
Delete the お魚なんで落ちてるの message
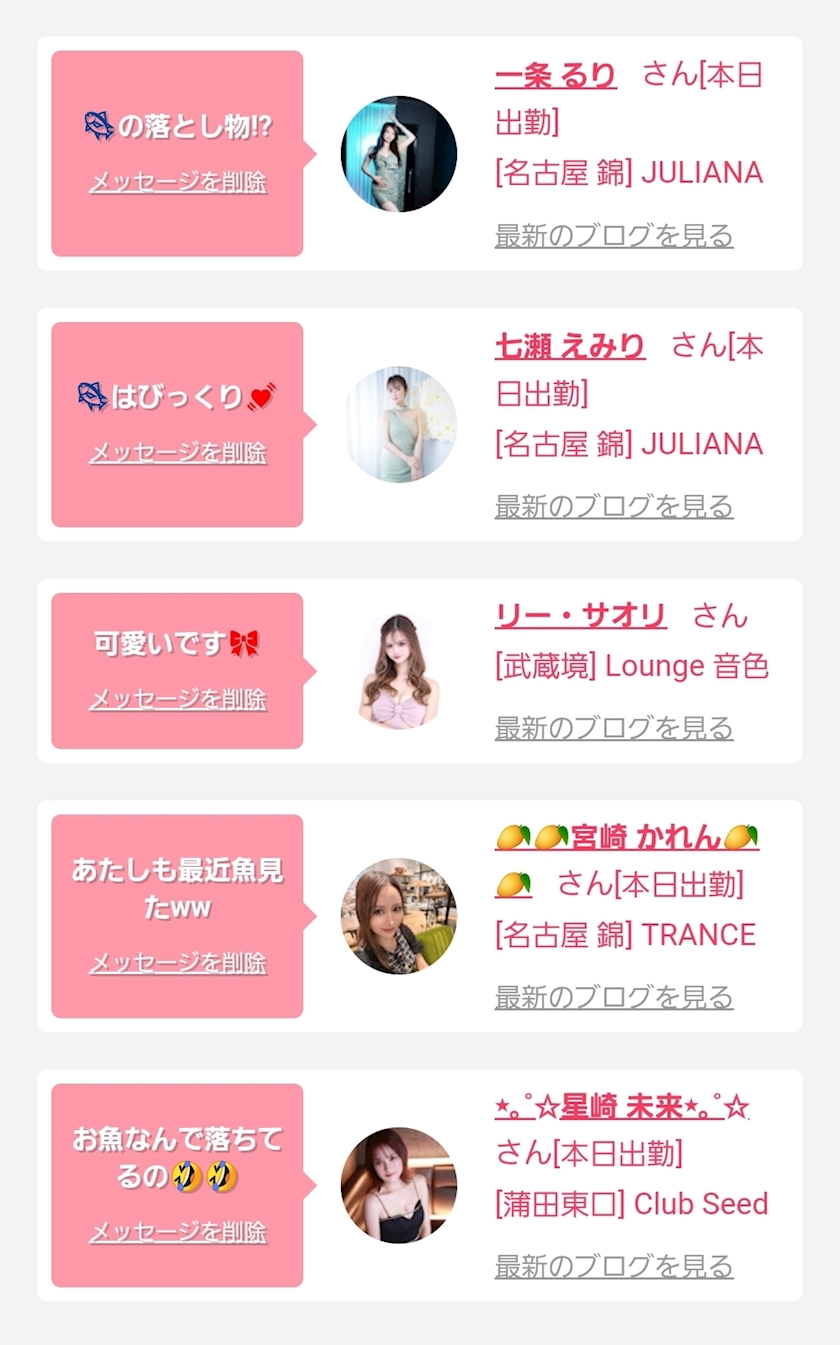pyautogui.click(x=178, y=1232)
